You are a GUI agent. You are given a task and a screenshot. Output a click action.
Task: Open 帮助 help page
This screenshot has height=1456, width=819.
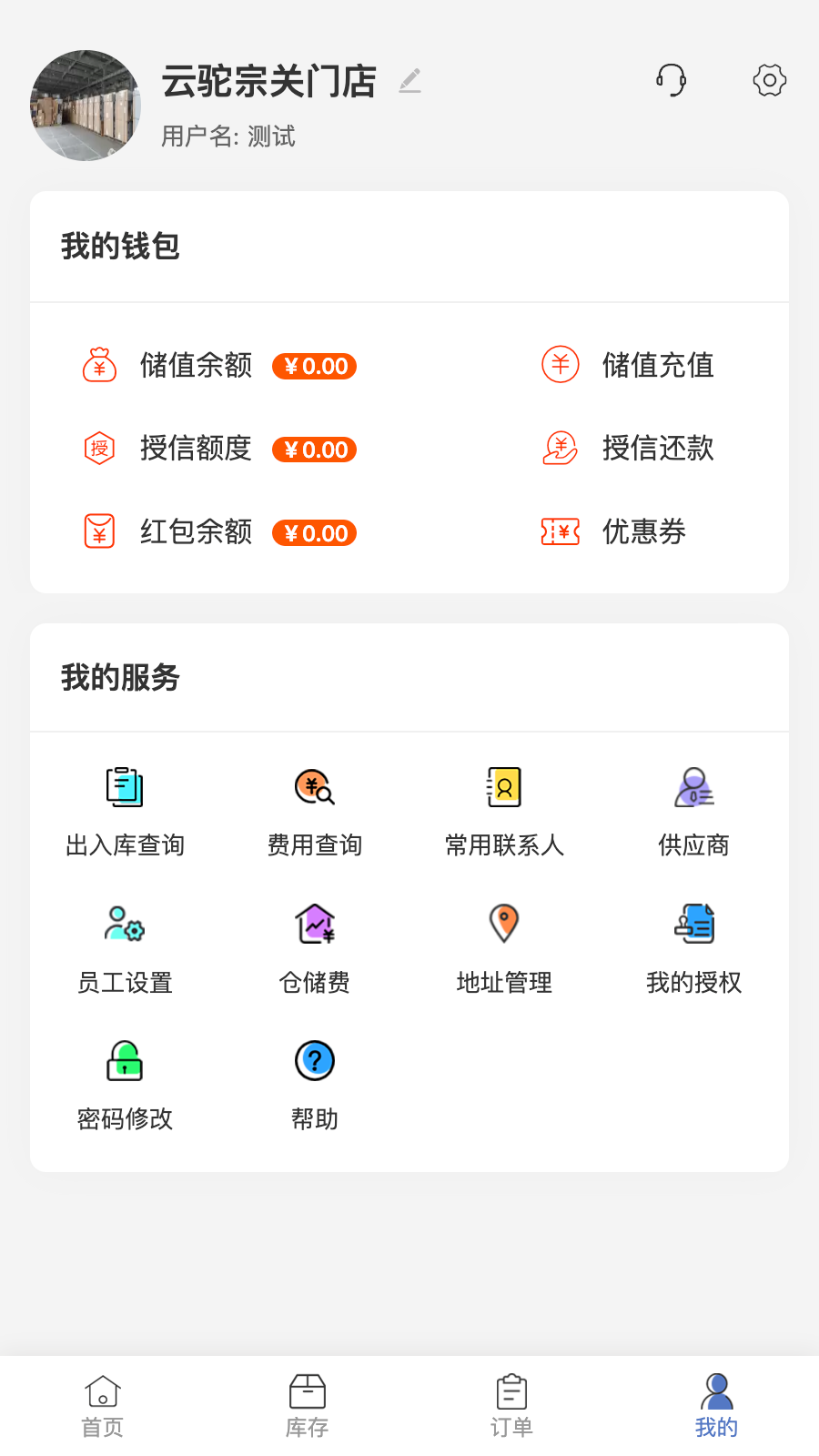tap(315, 1083)
